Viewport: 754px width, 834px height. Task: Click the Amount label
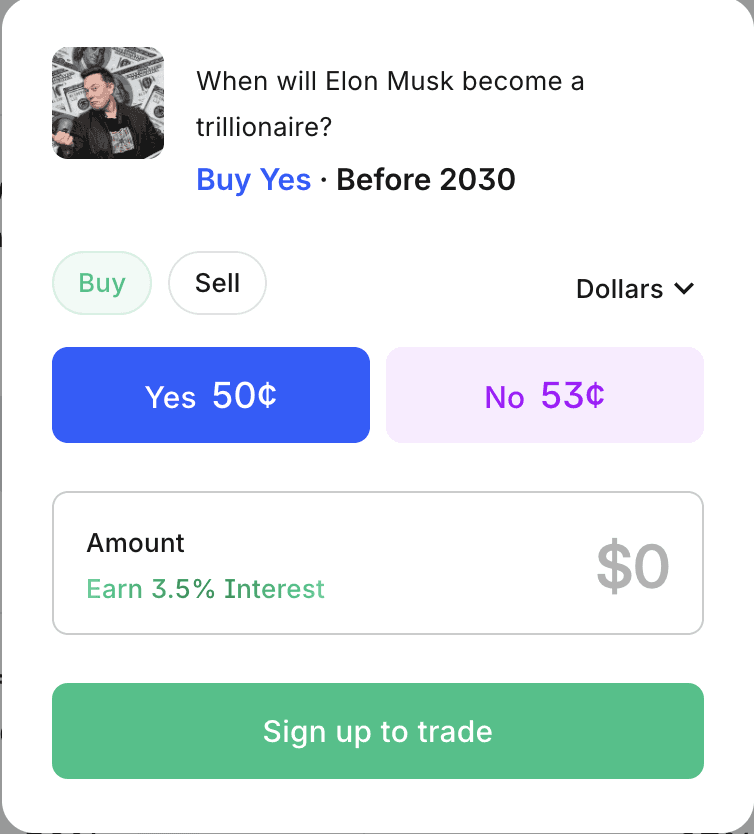[135, 543]
